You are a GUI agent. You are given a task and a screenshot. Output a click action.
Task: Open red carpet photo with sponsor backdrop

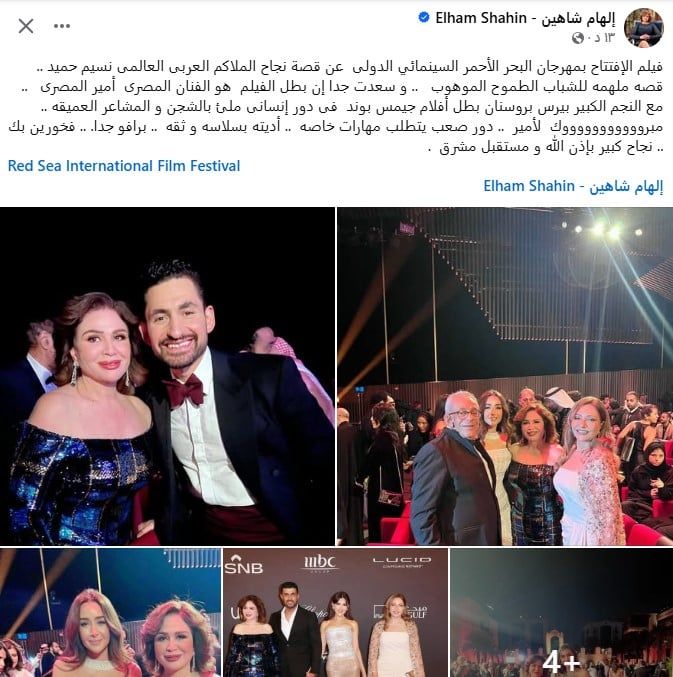tap(335, 612)
